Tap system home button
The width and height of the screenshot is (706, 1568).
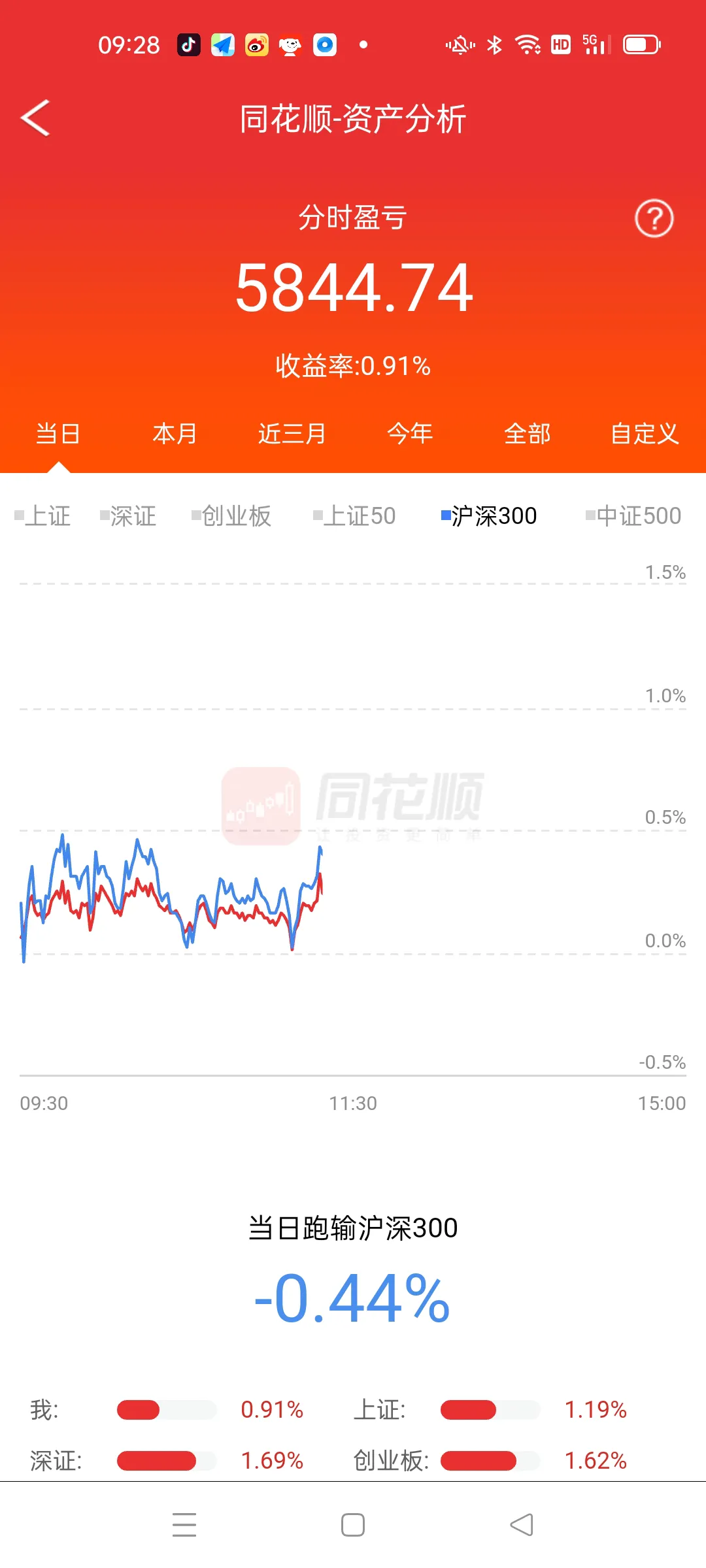tap(353, 1525)
